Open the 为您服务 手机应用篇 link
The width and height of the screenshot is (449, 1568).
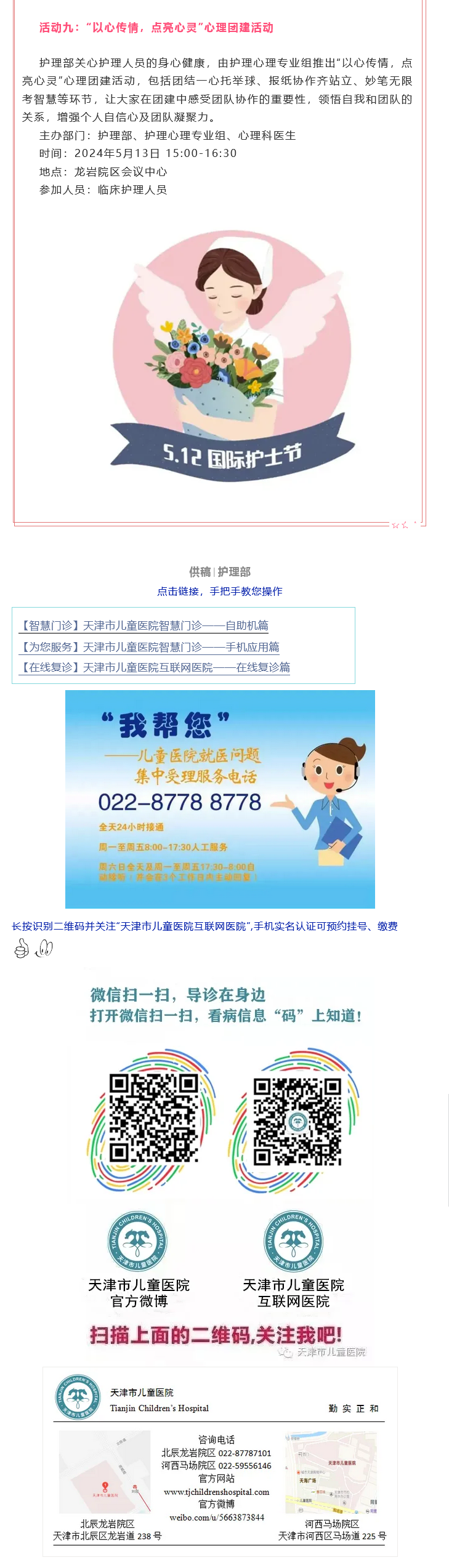(149, 647)
